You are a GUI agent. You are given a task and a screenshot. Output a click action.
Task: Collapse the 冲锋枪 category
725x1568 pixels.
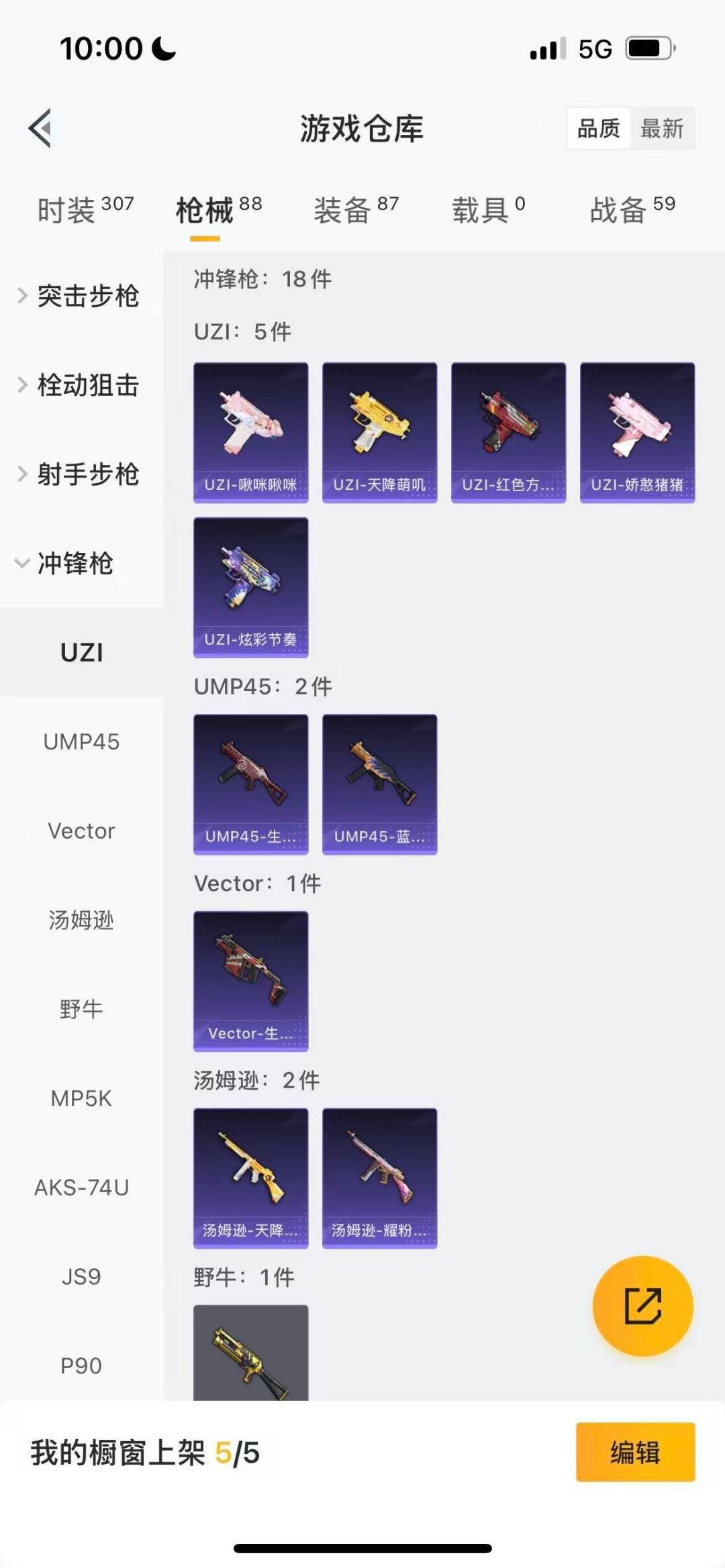coord(74,564)
